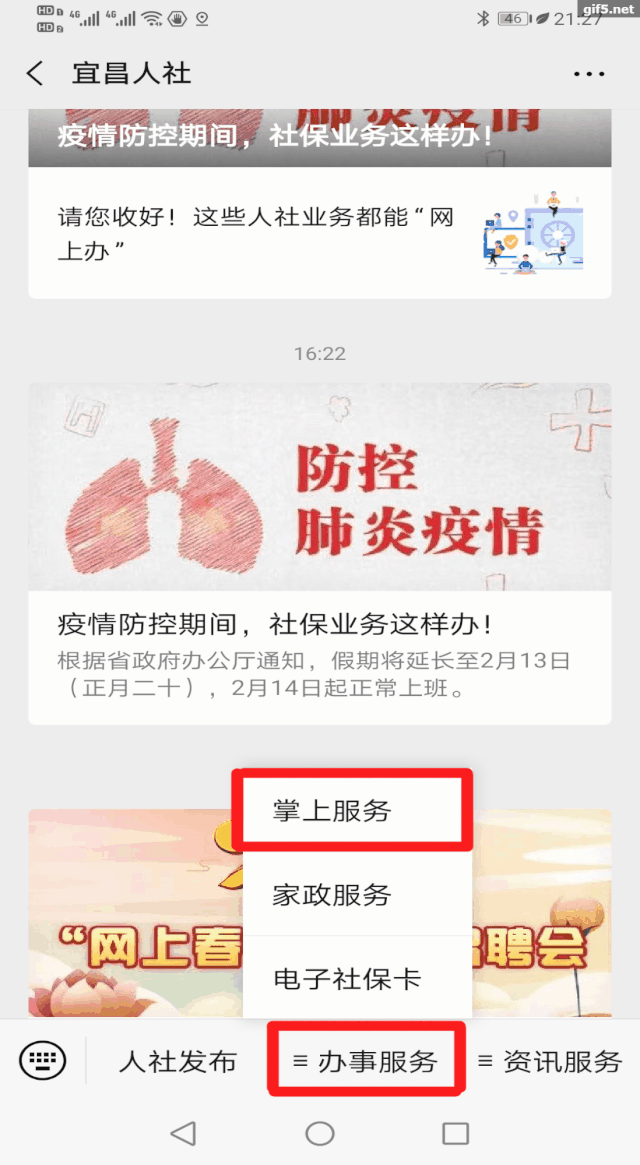Open the three-dot overflow menu
640x1165 pixels.
(589, 74)
